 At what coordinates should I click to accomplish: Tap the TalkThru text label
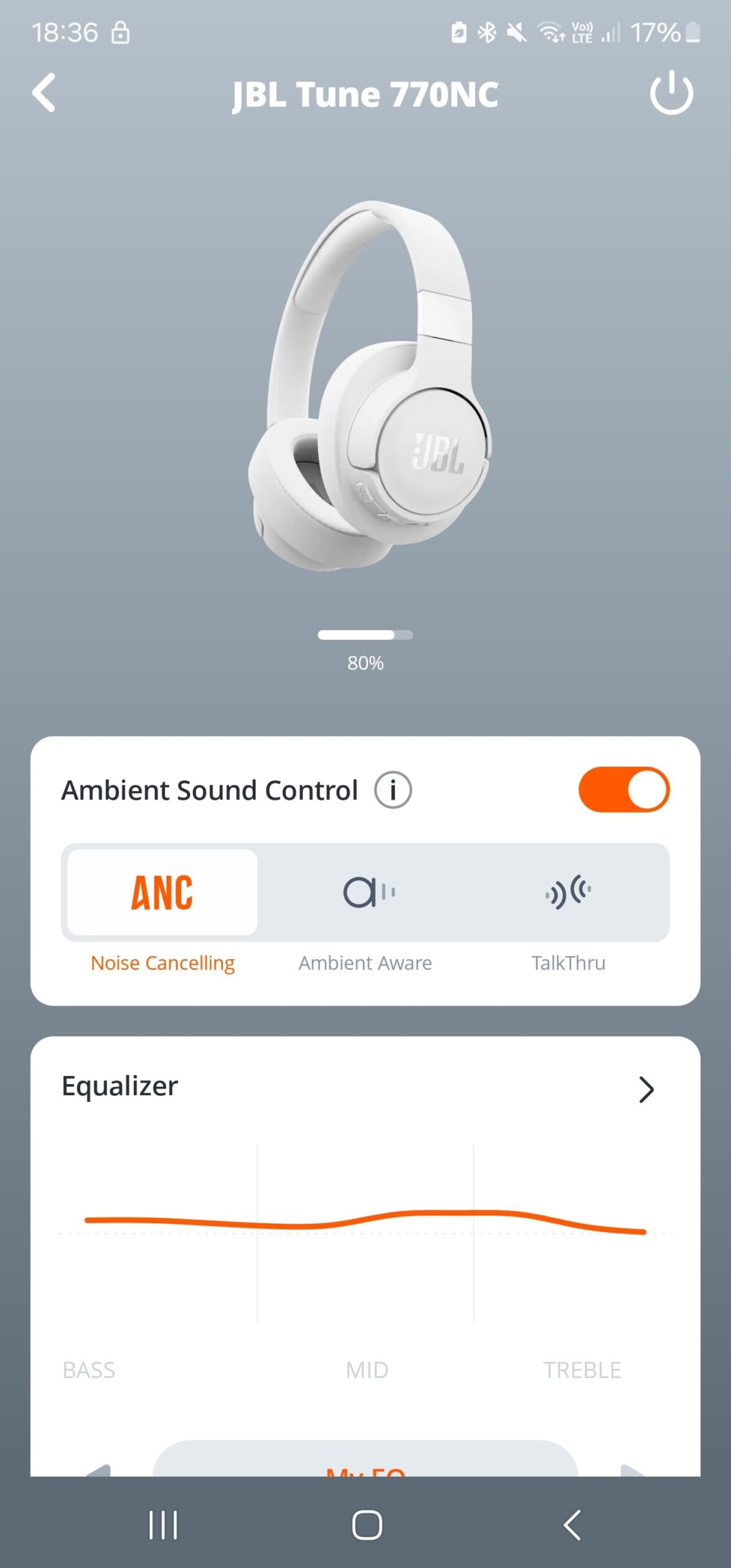click(569, 962)
